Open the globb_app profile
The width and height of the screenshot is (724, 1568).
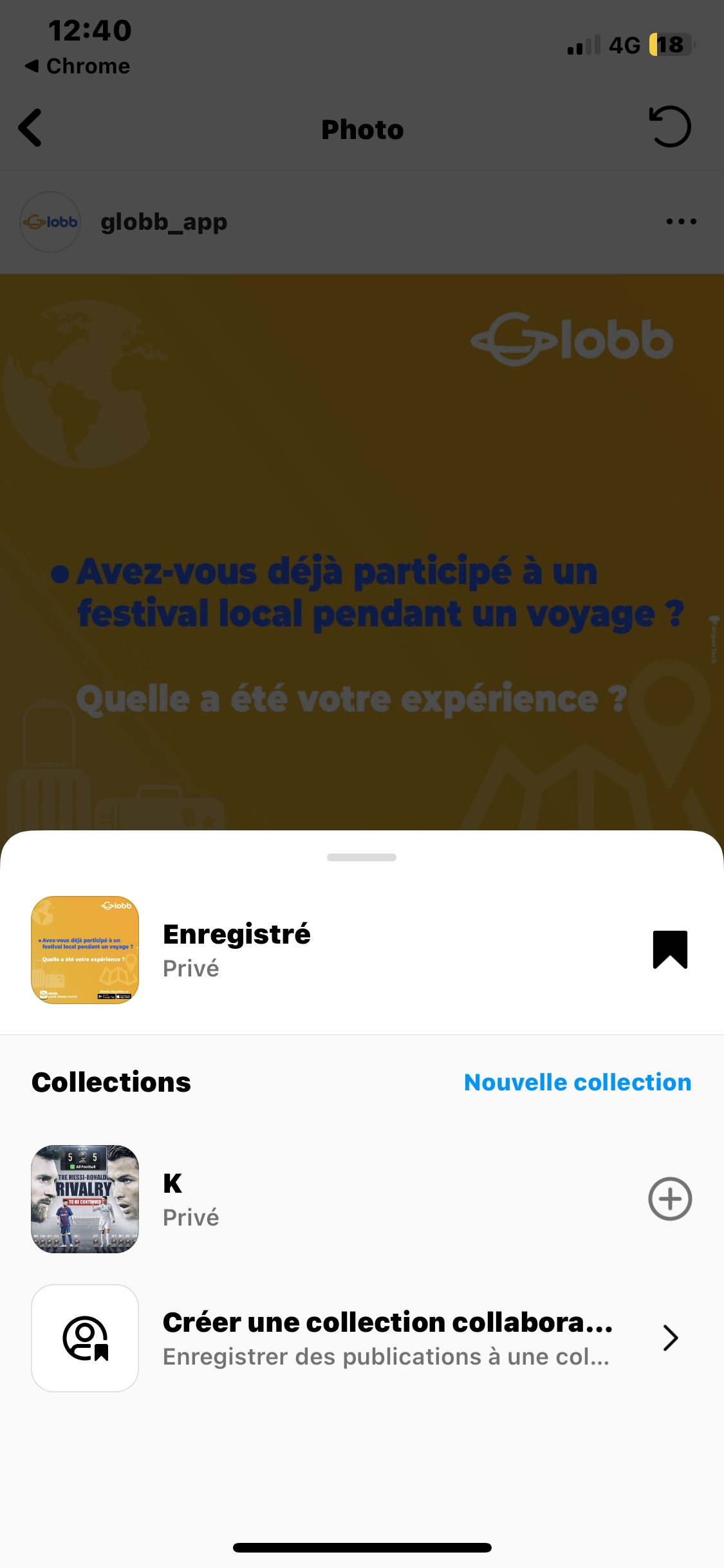pyautogui.click(x=163, y=222)
